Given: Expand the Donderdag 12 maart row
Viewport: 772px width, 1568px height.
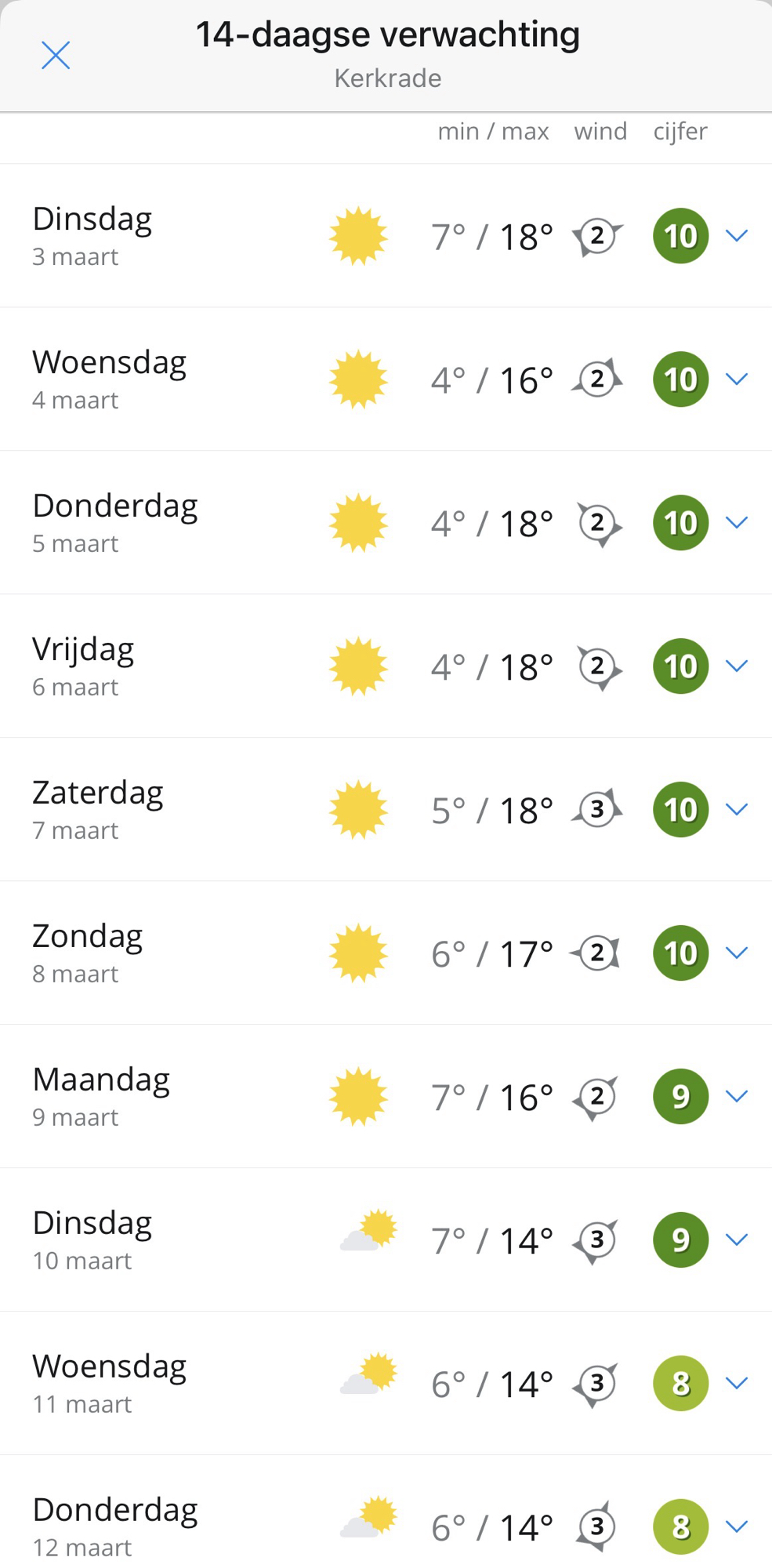Looking at the screenshot, I should point(736,1526).
